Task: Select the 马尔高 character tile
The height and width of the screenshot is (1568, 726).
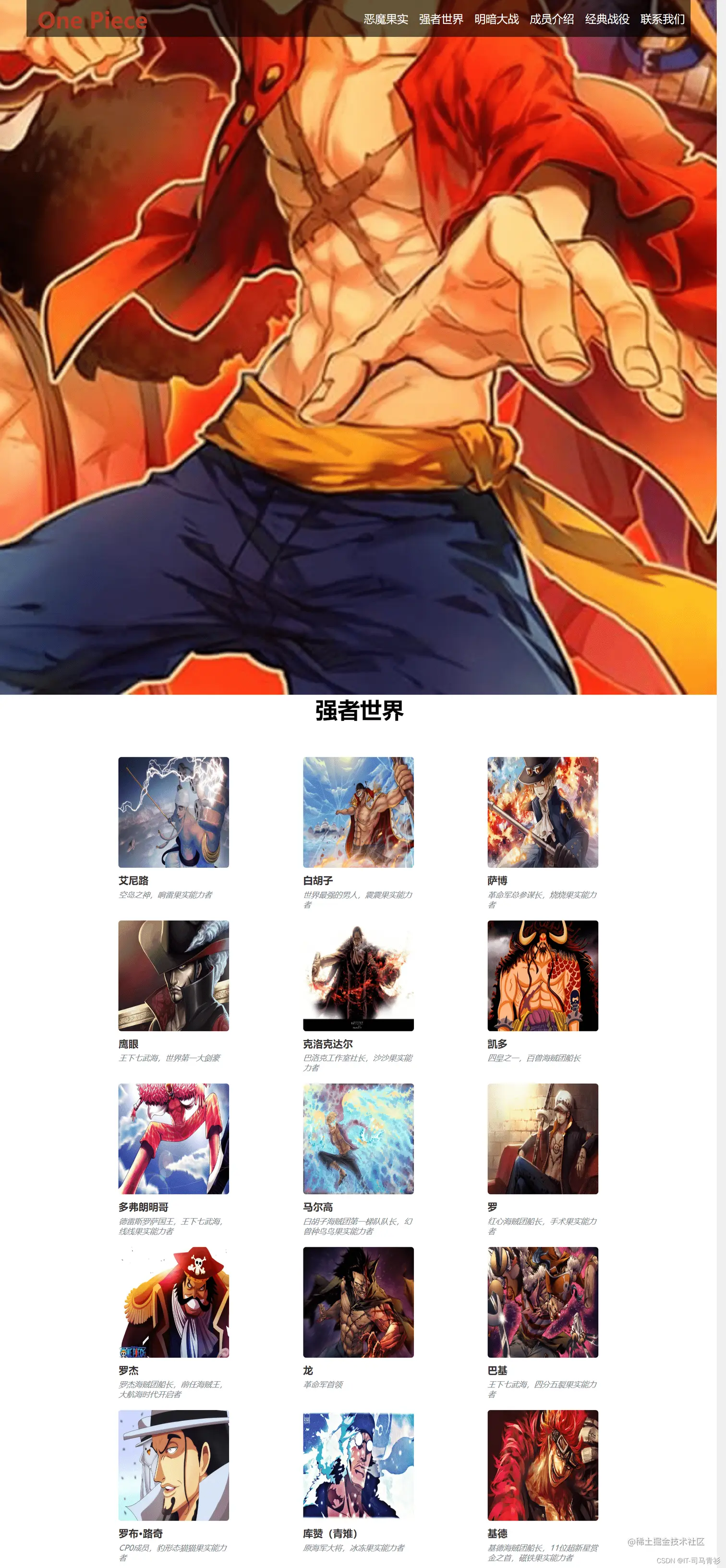Action: (358, 1138)
